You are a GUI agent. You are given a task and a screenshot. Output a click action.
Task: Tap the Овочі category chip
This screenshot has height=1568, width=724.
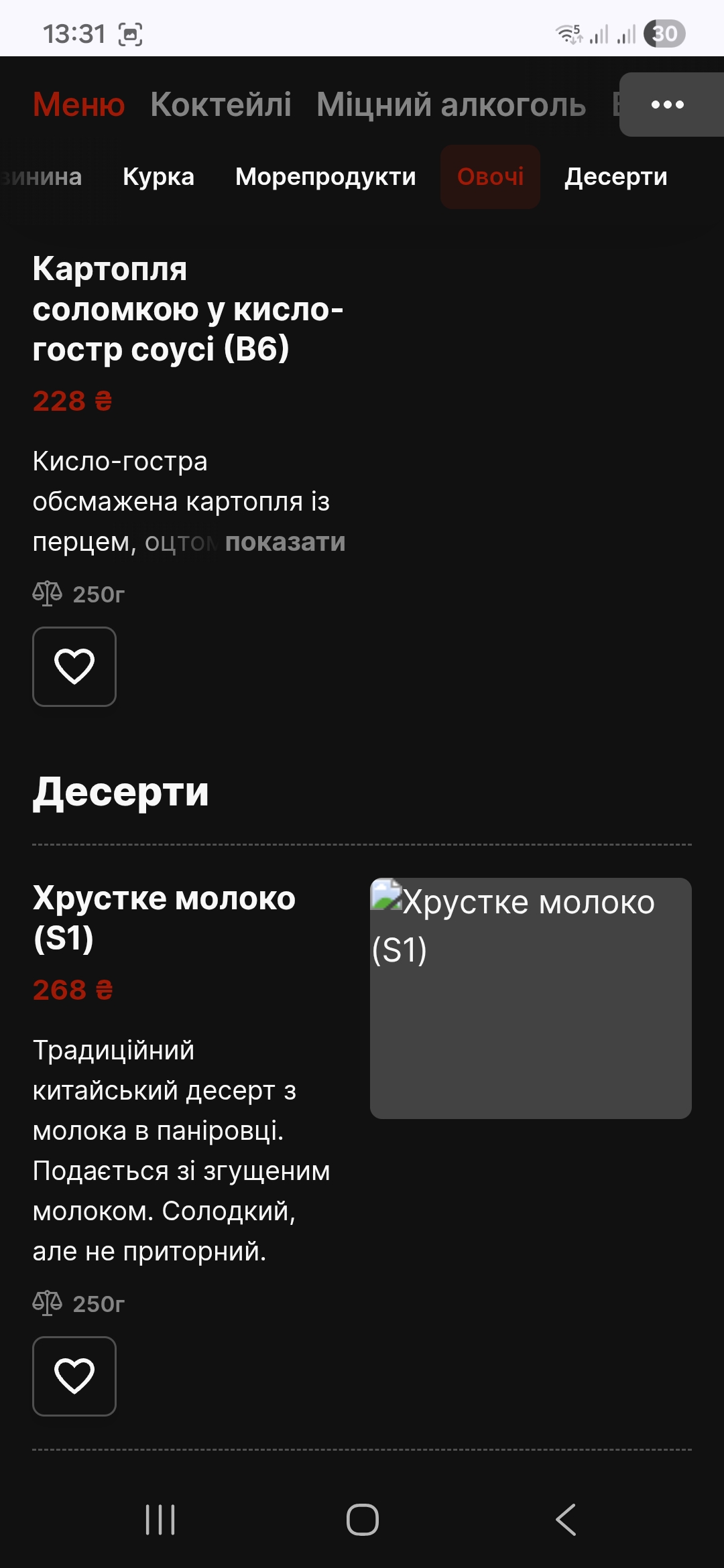click(490, 177)
